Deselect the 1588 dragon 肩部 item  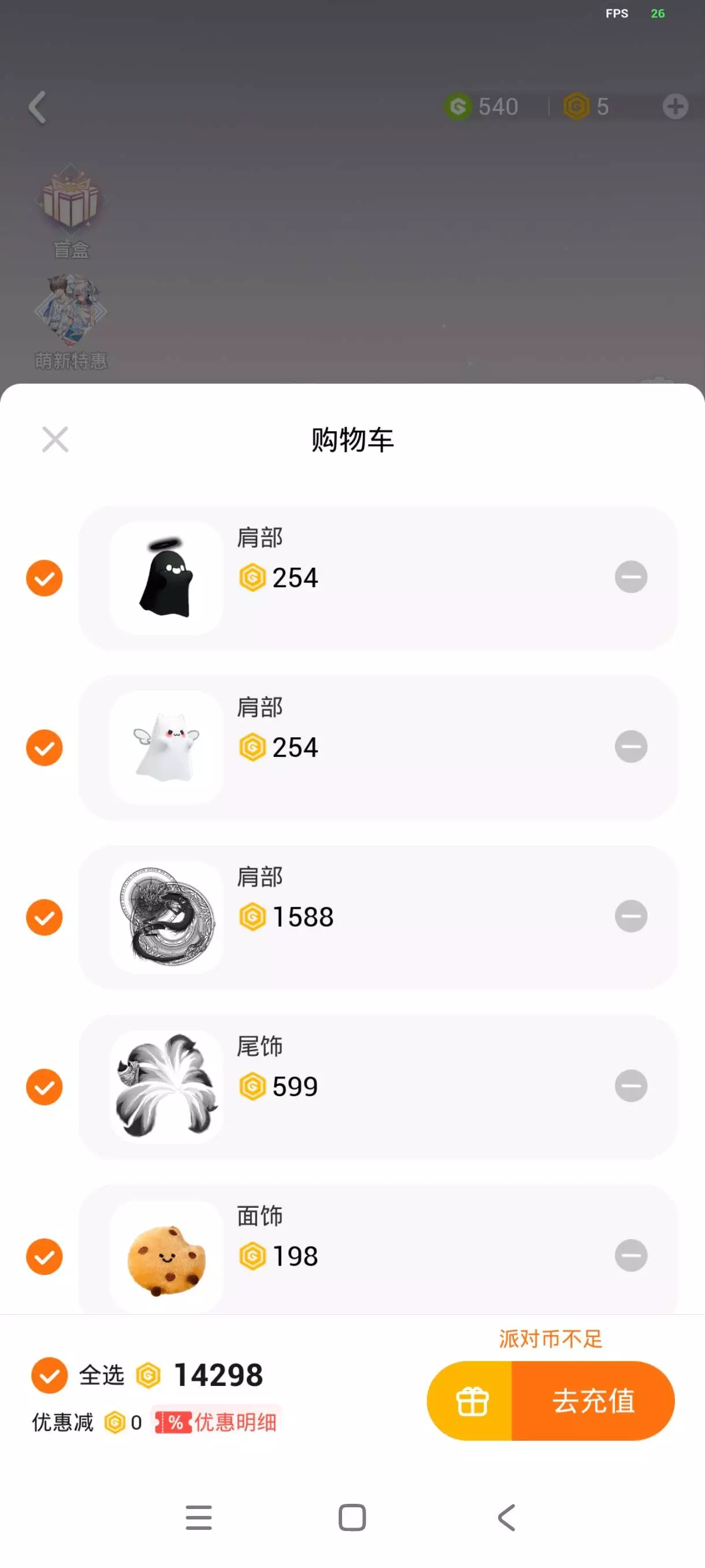44,917
